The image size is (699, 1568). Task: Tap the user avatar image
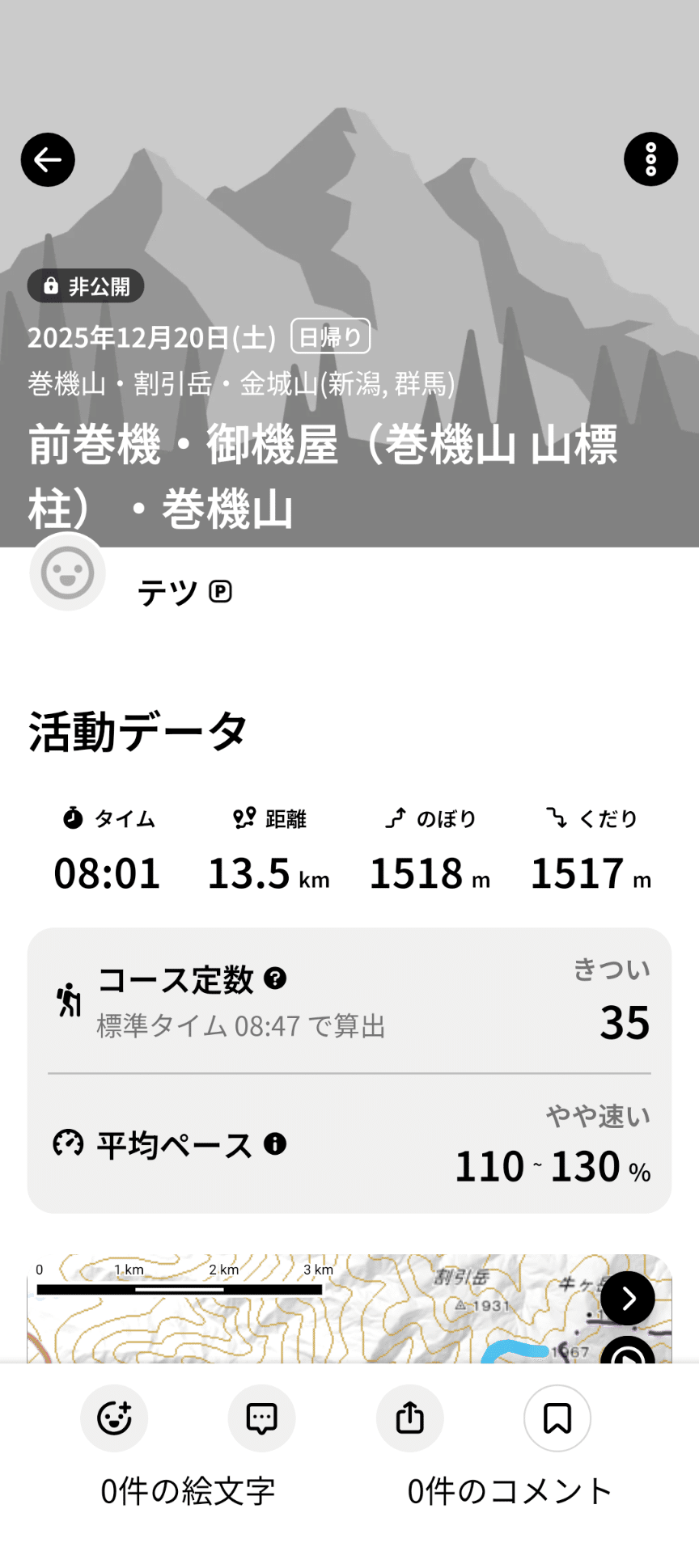[x=67, y=573]
